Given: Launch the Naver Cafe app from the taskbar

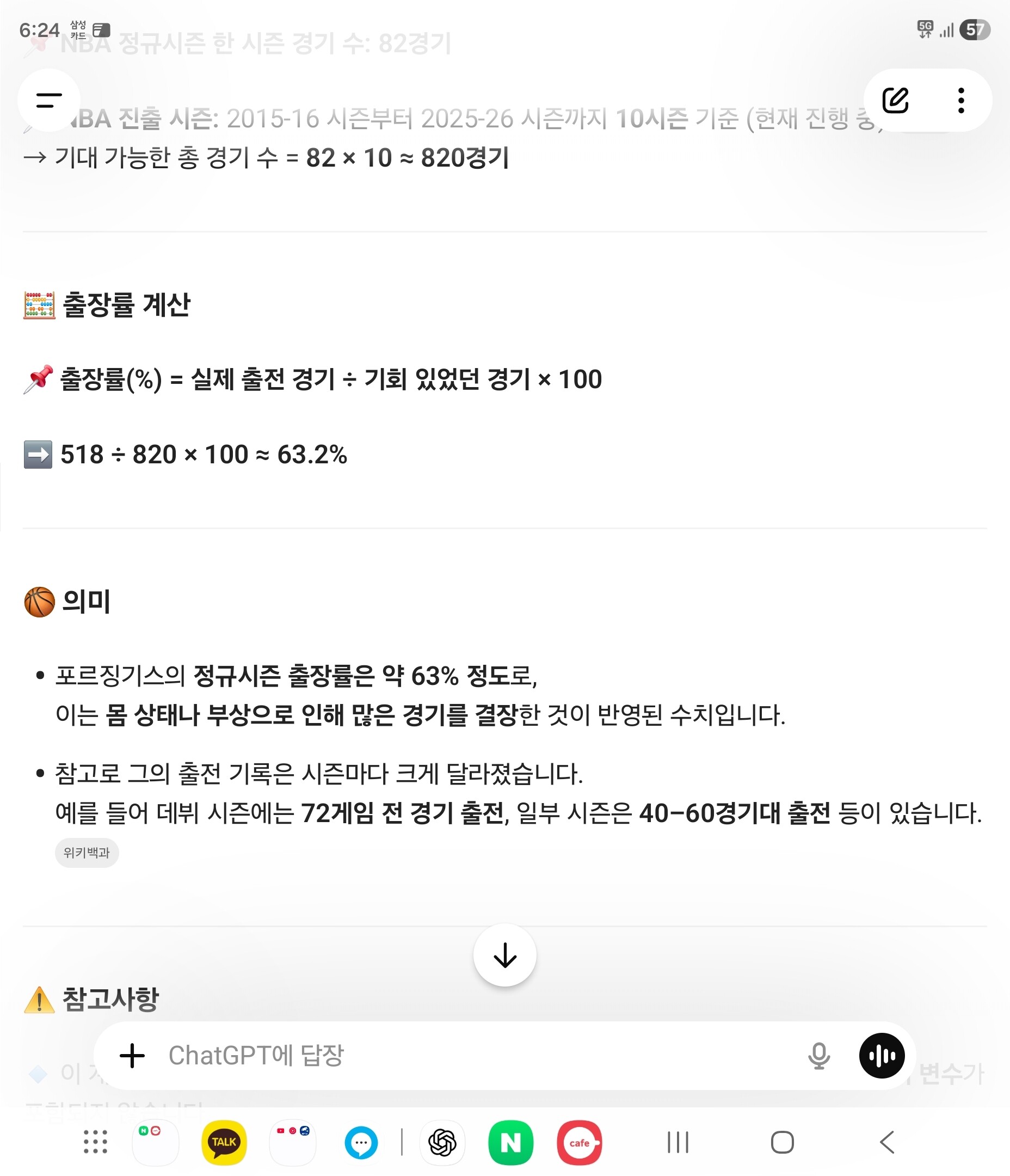Looking at the screenshot, I should pyautogui.click(x=580, y=1142).
